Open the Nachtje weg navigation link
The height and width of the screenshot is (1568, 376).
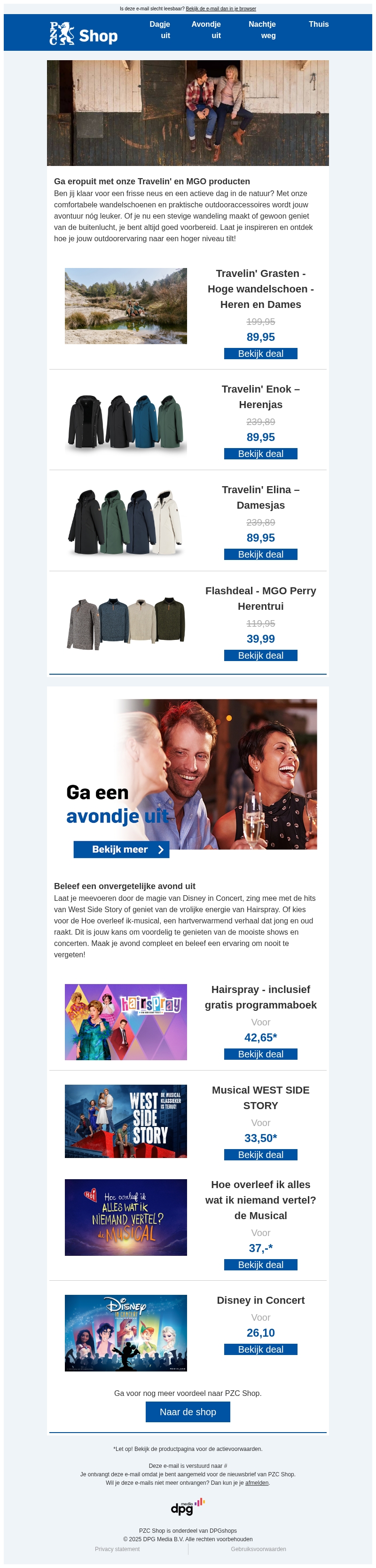[262, 30]
